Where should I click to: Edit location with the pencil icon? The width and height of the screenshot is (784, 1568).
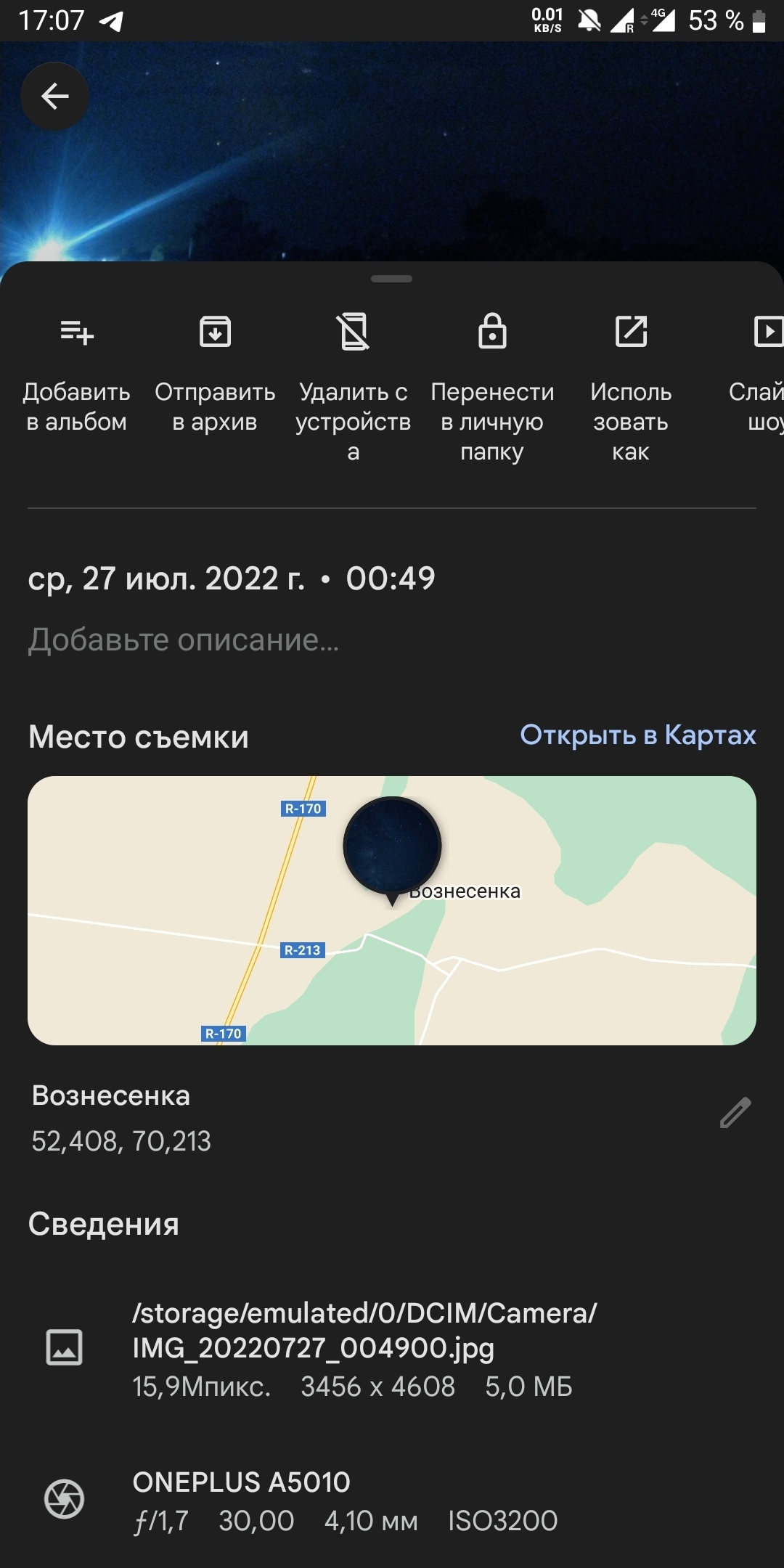point(735,1113)
